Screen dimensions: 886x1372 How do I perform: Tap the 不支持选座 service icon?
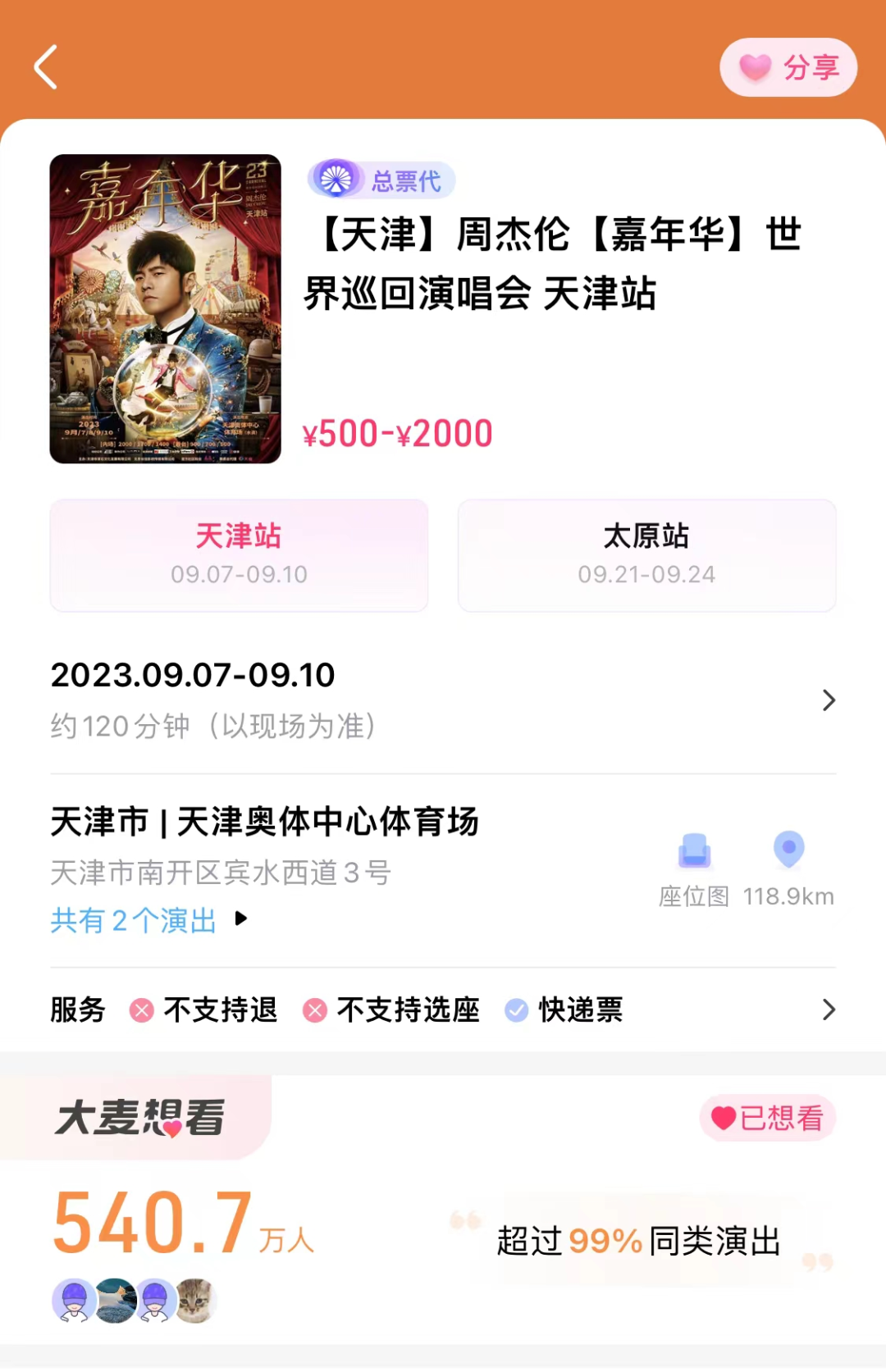click(x=314, y=1010)
